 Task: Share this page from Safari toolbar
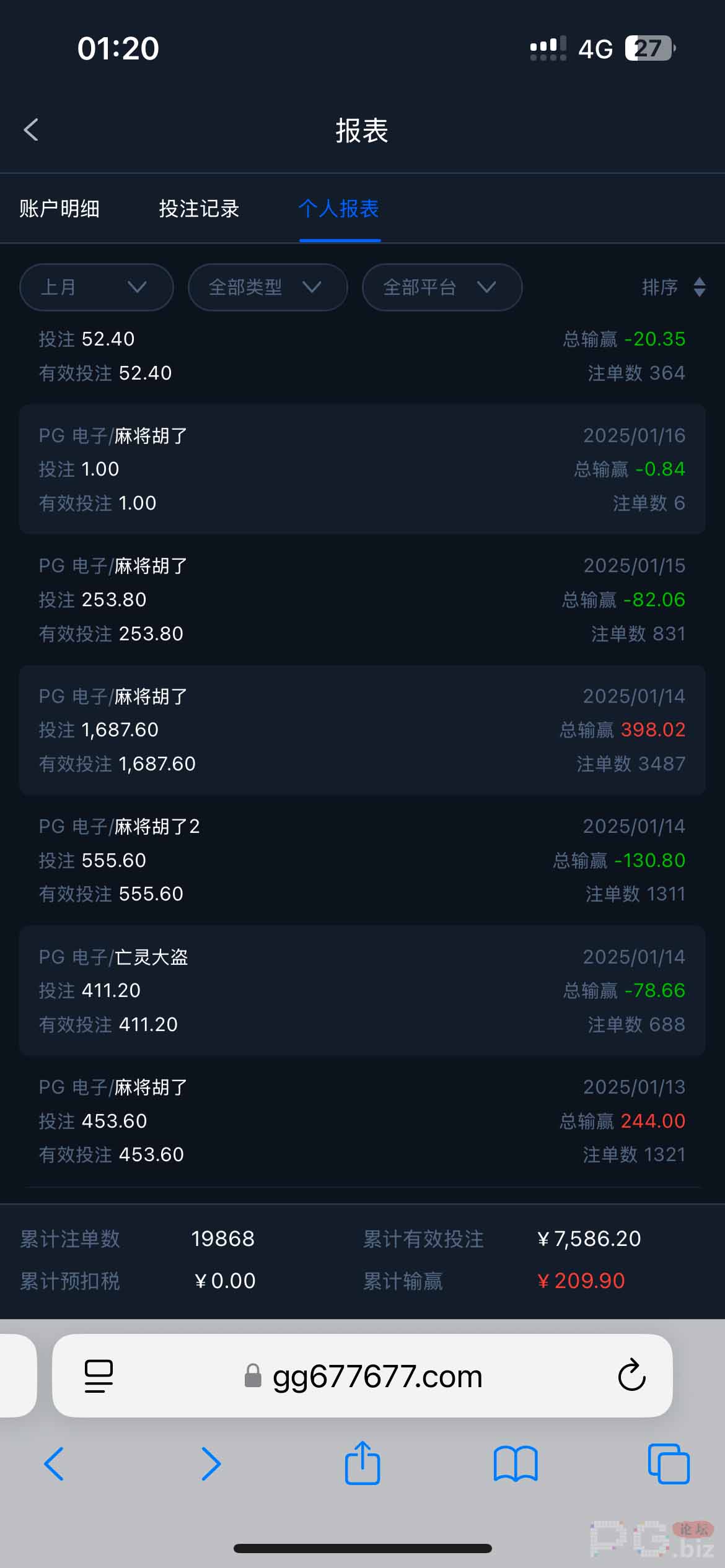point(362,1463)
